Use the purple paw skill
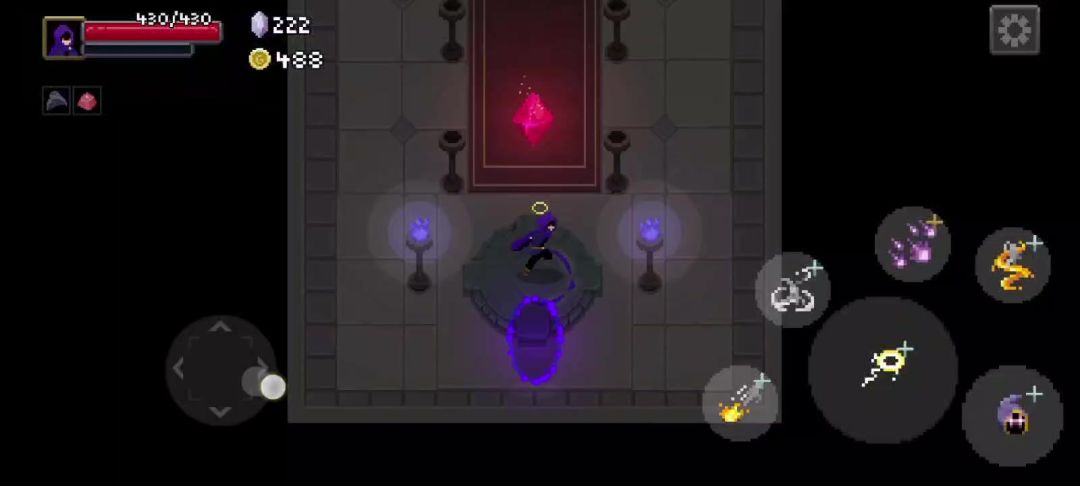Screen dimensions: 1080x486 [913, 244]
